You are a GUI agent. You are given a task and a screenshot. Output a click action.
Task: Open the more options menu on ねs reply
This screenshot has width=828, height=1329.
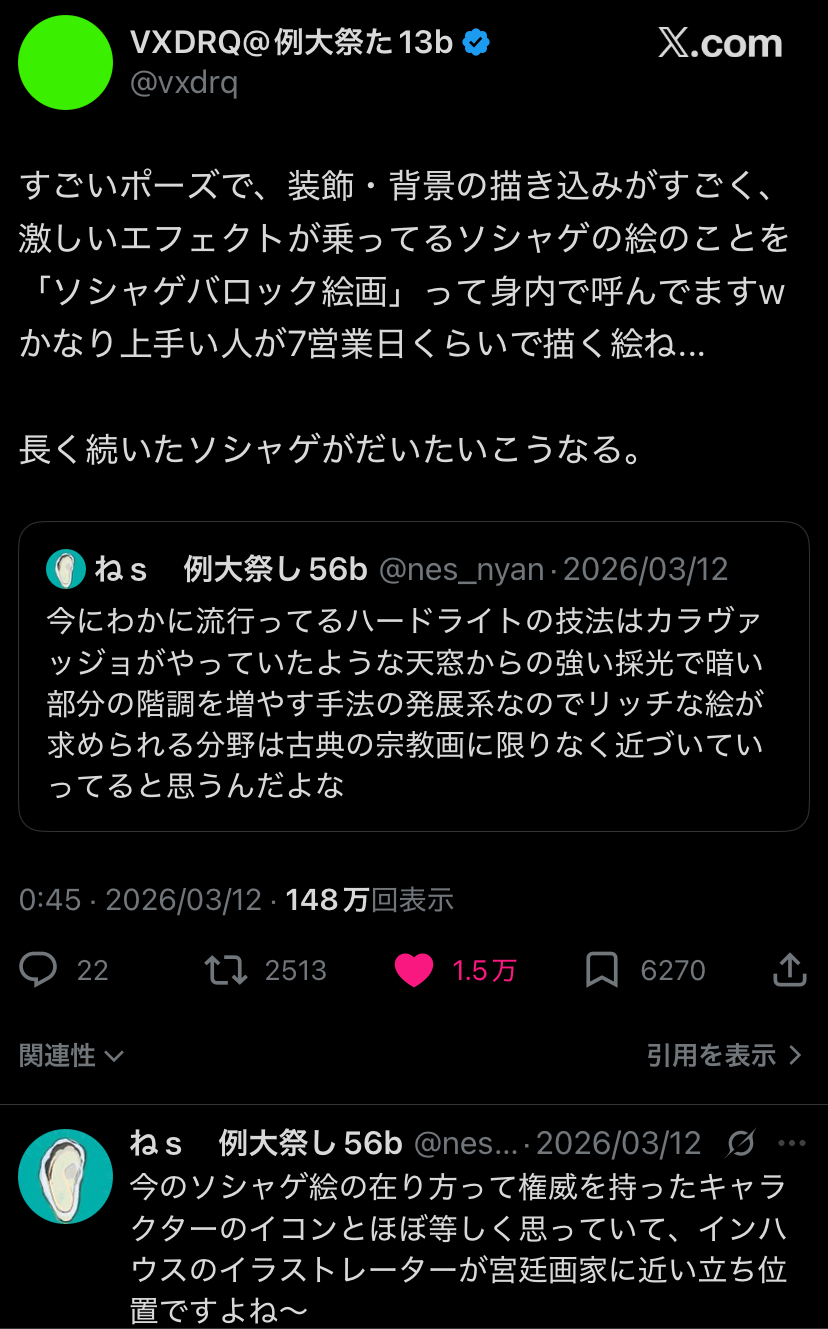(791, 1143)
